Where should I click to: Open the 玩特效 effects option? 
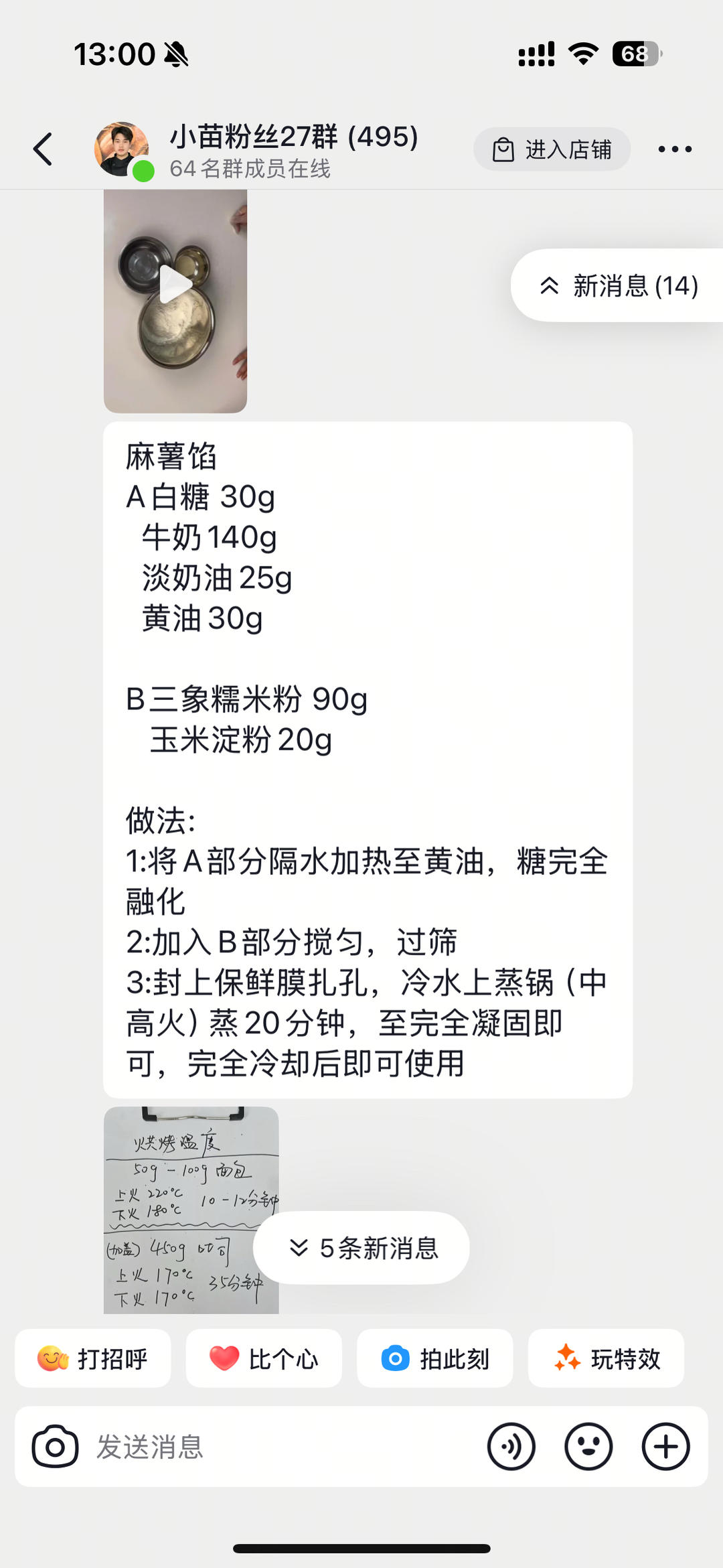click(606, 1359)
